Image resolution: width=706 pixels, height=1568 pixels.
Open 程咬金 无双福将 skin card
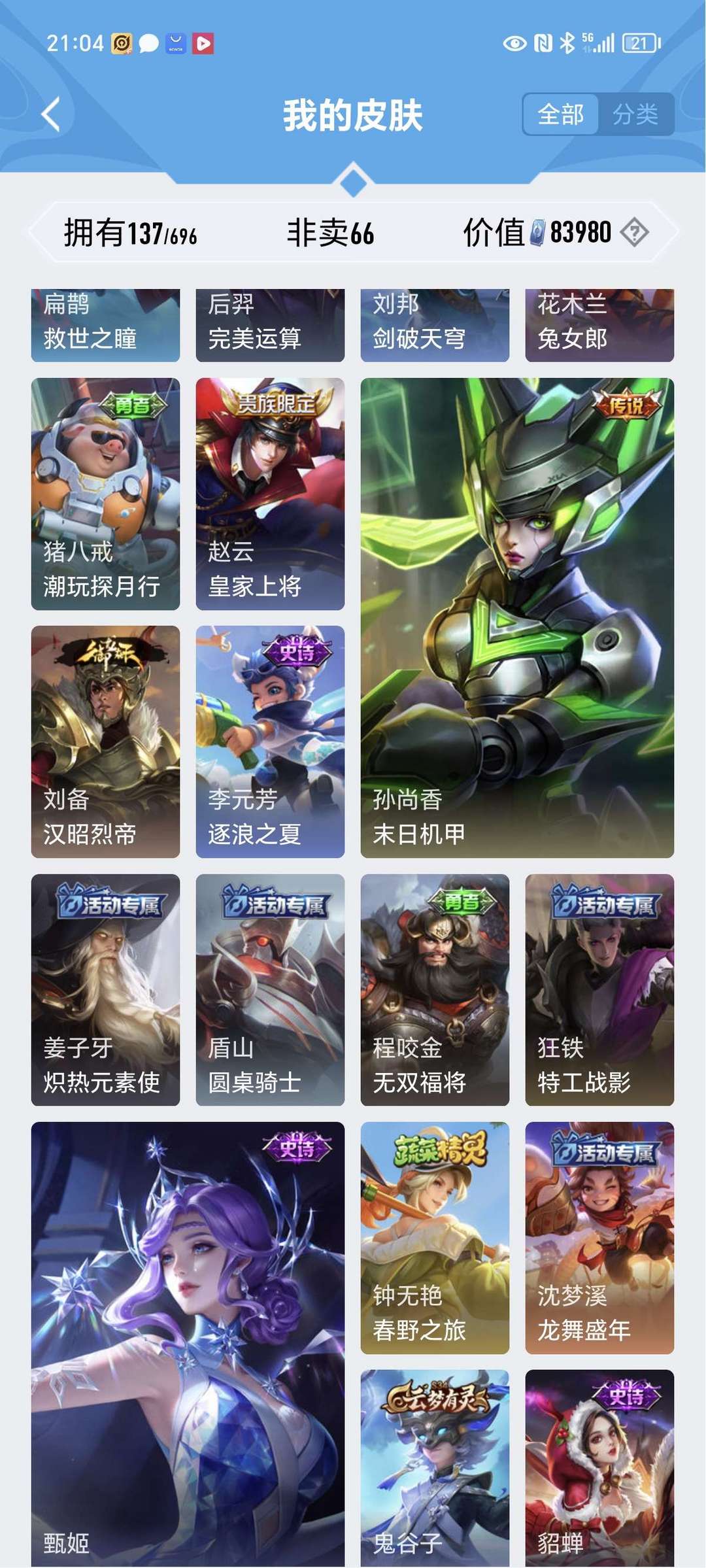tap(435, 990)
